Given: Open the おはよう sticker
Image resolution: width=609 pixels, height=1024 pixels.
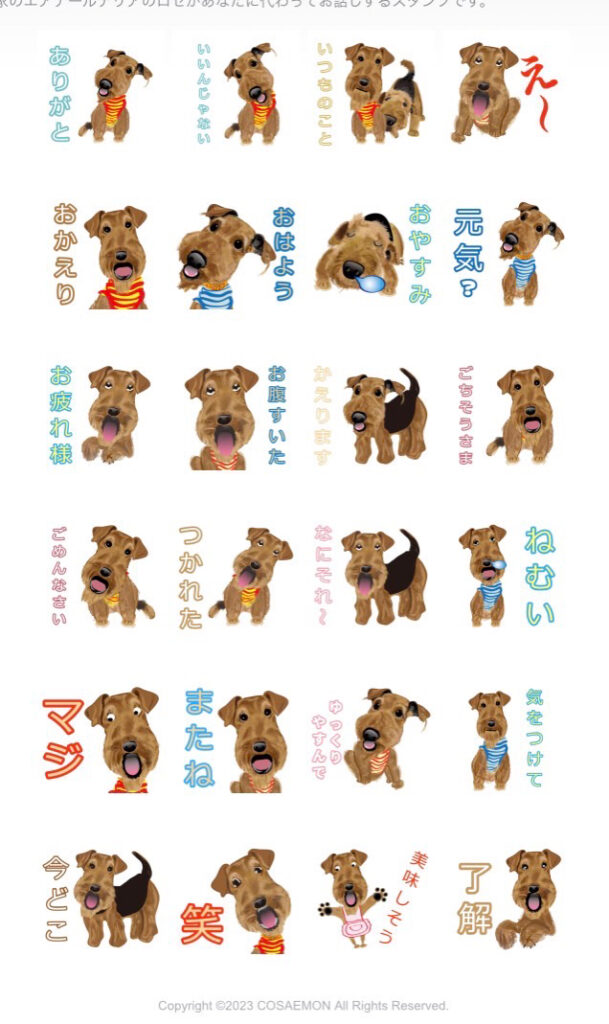Looking at the screenshot, I should point(236,256).
